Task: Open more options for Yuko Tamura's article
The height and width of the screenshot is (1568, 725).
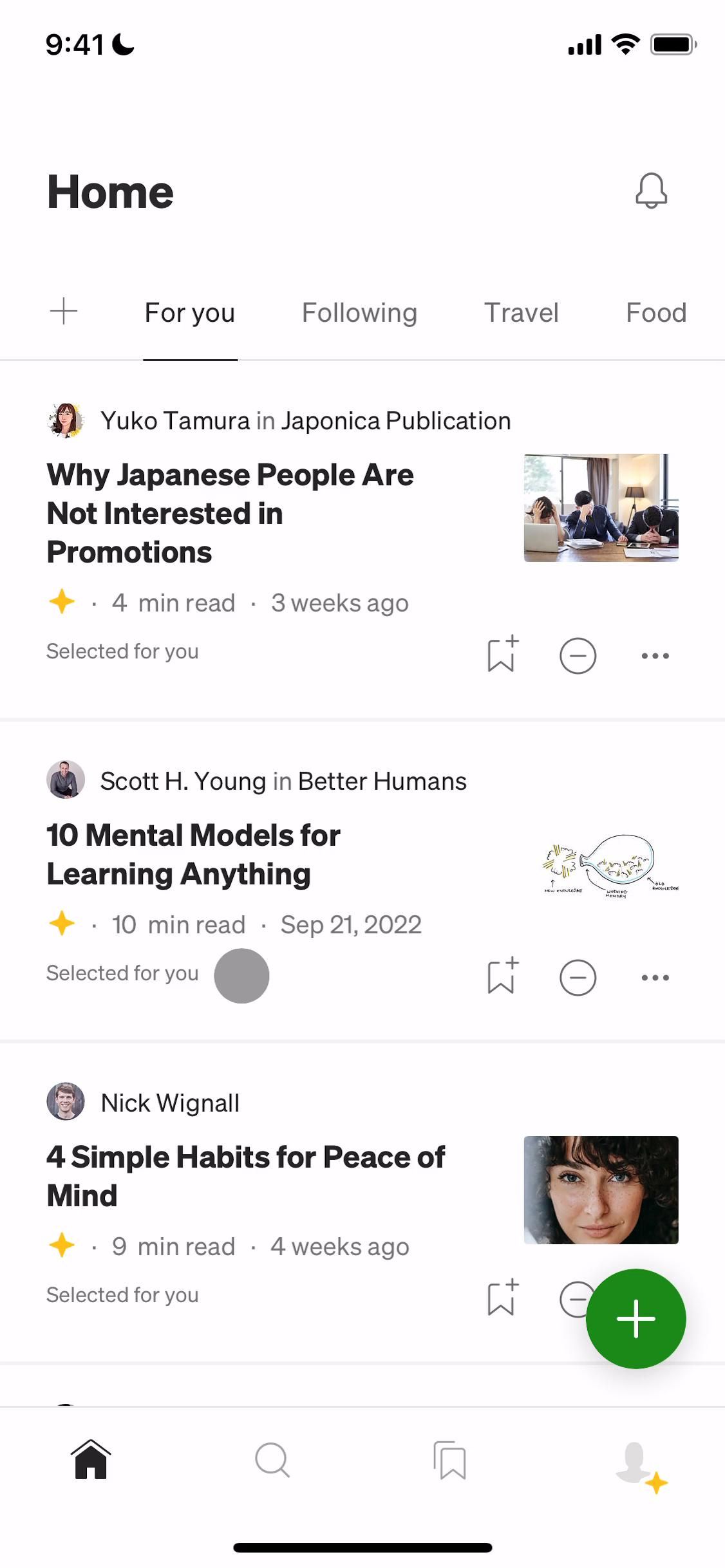Action: point(655,656)
